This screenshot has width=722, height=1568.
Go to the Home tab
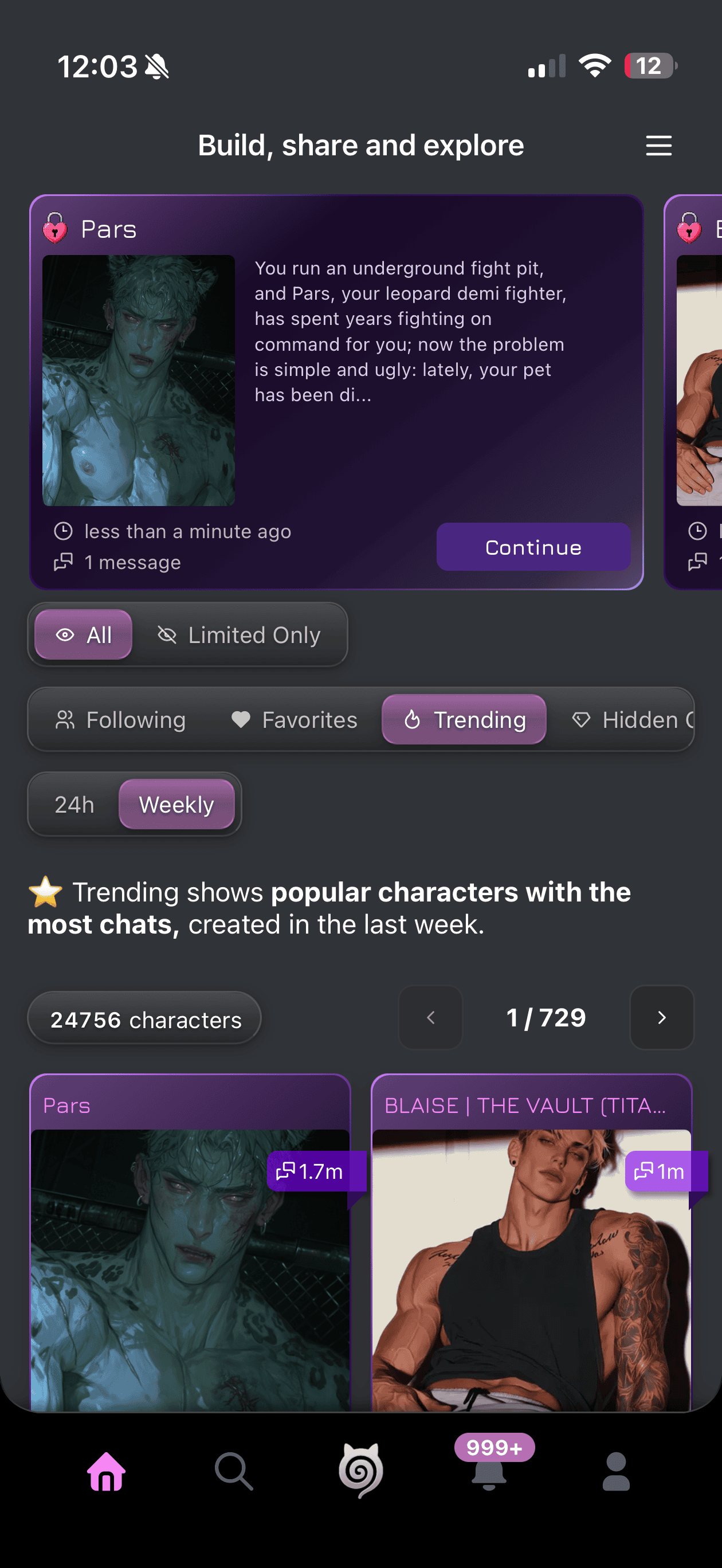click(107, 1471)
